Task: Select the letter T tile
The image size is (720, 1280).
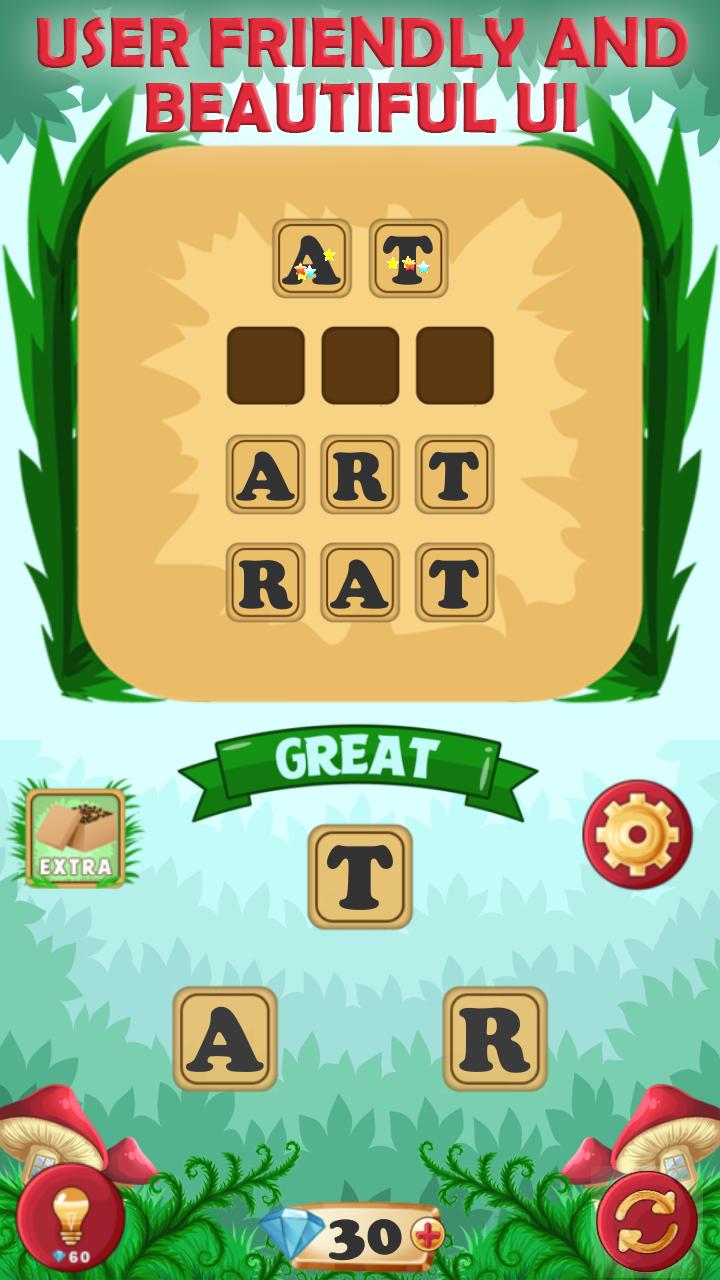Action: tap(360, 877)
